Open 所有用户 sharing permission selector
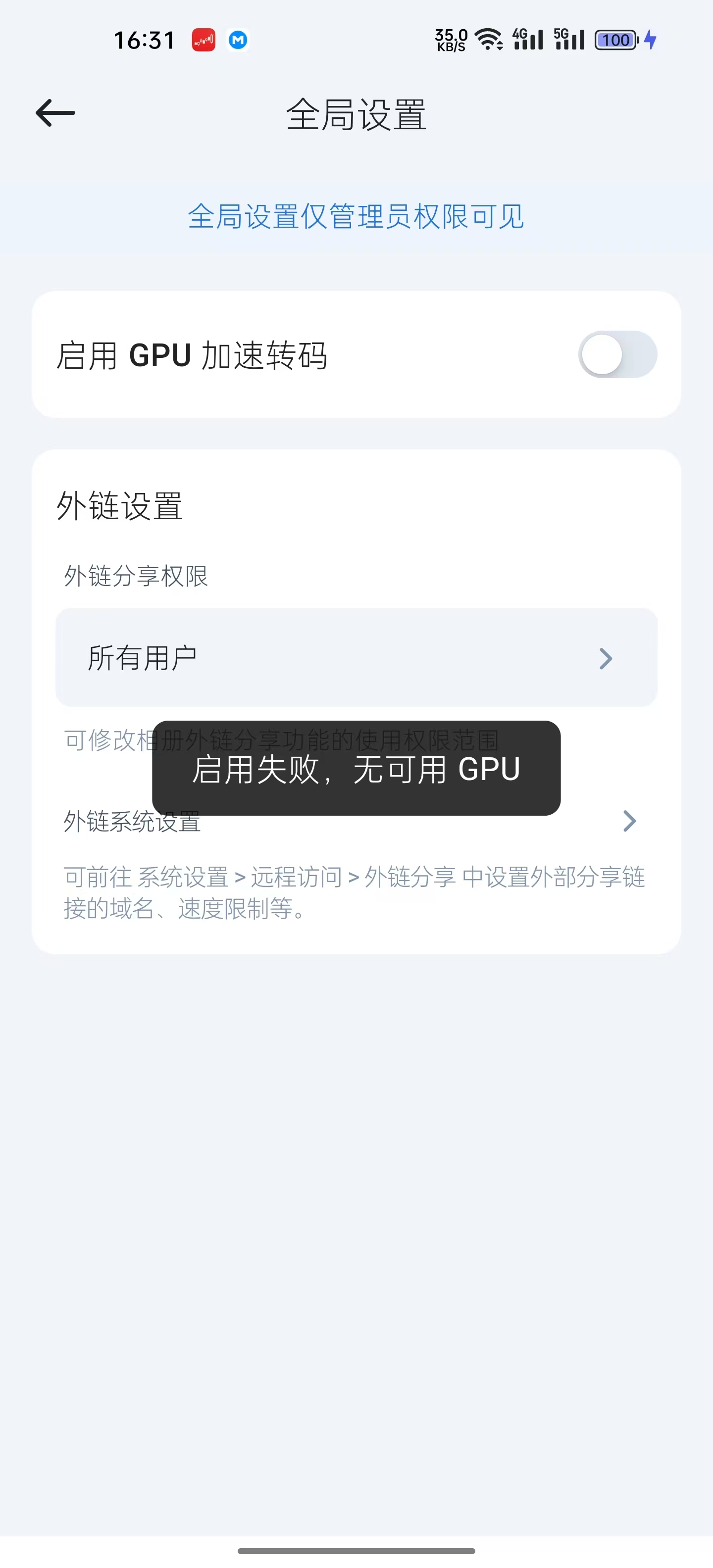Image resolution: width=713 pixels, height=1568 pixels. (x=356, y=658)
